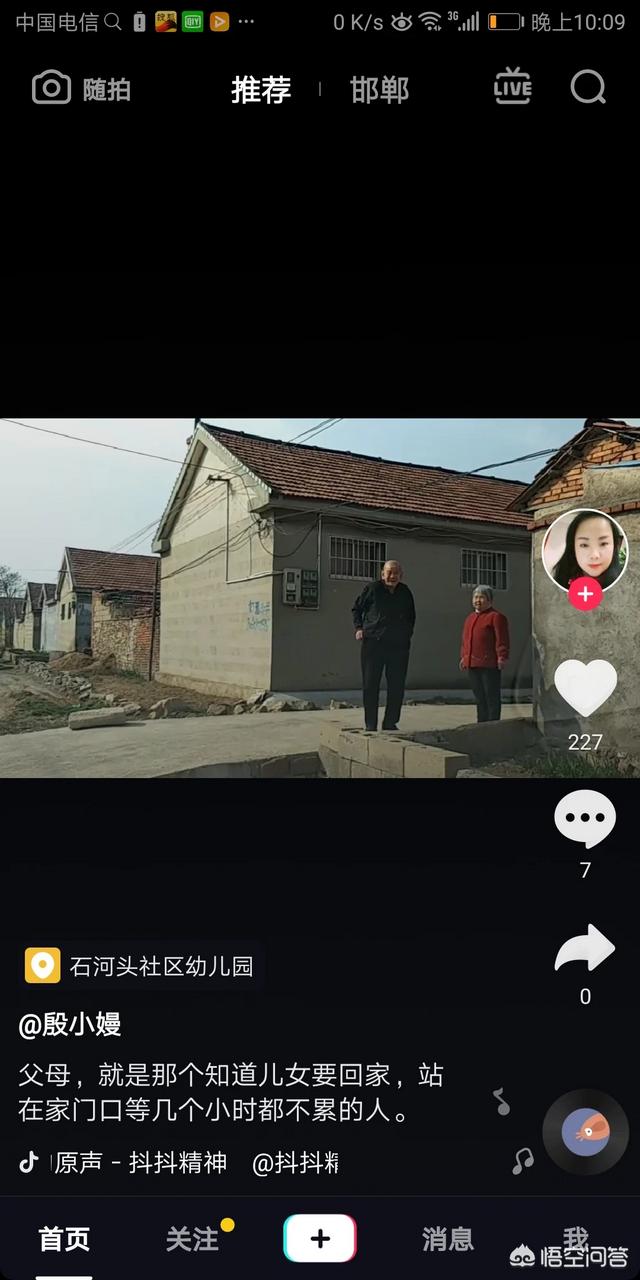Create a new video with the plus button
Image resolution: width=640 pixels, height=1280 pixels.
[320, 1239]
